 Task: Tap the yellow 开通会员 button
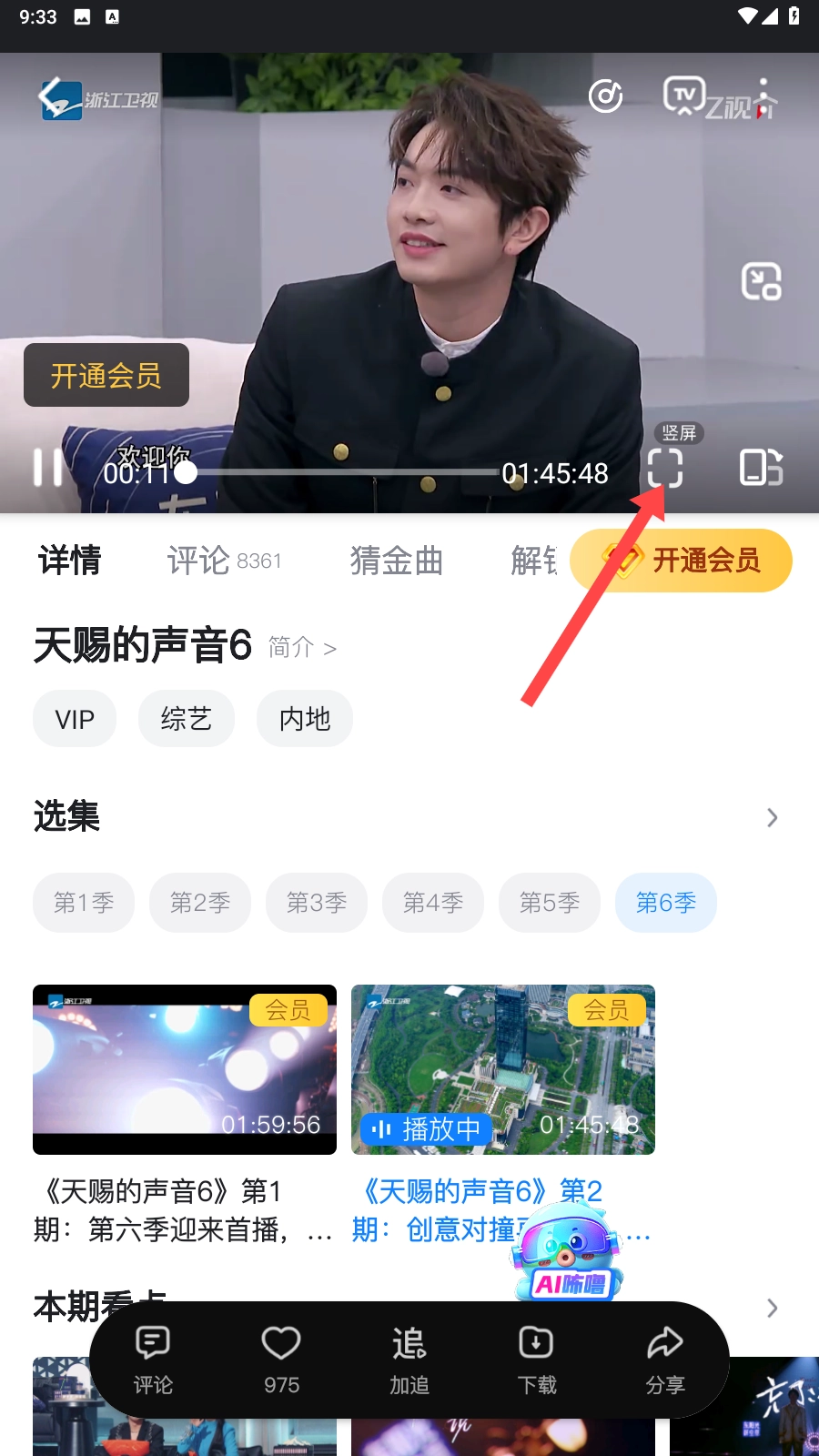coord(681,561)
